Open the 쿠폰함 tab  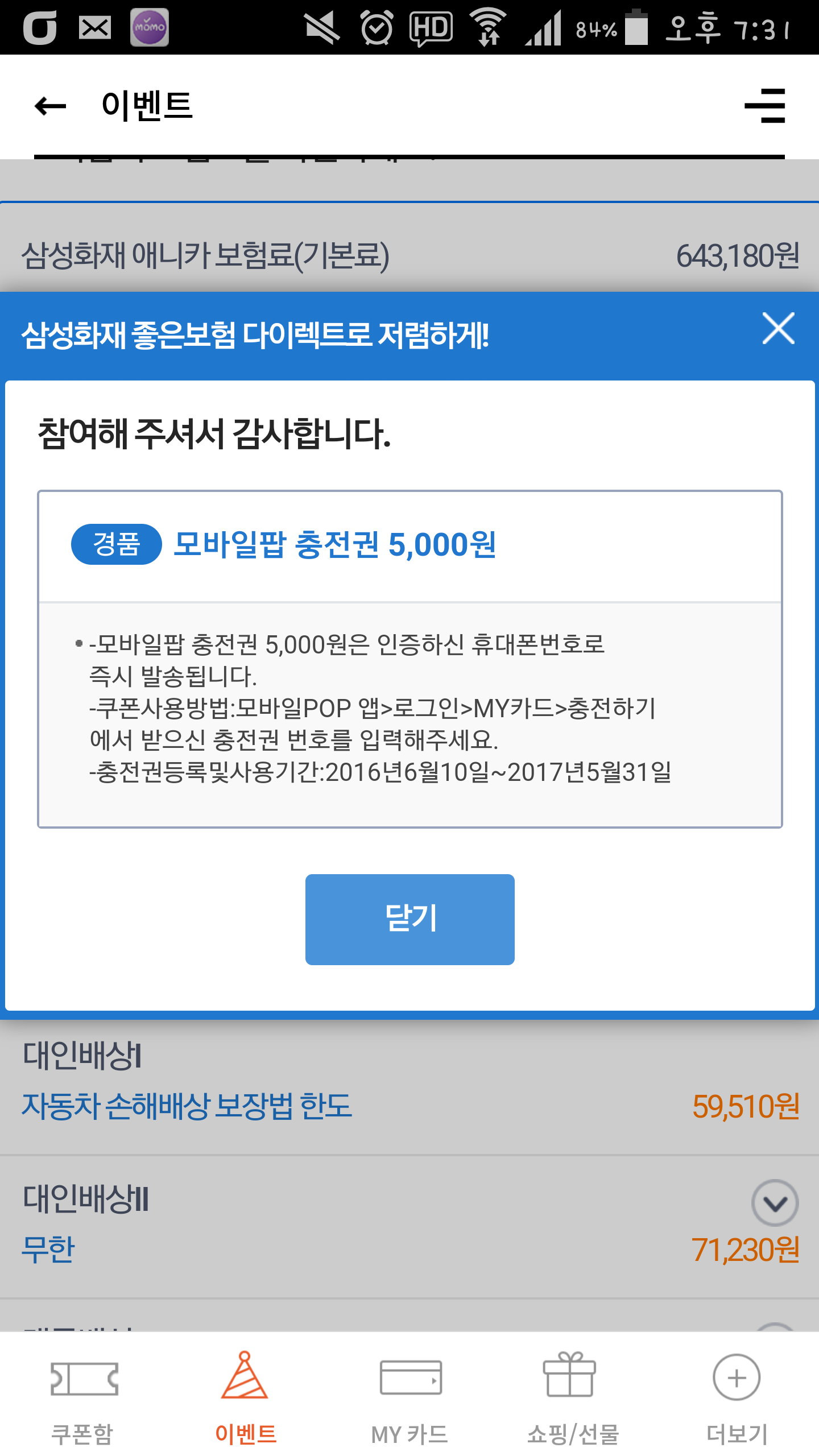[x=83, y=1399]
